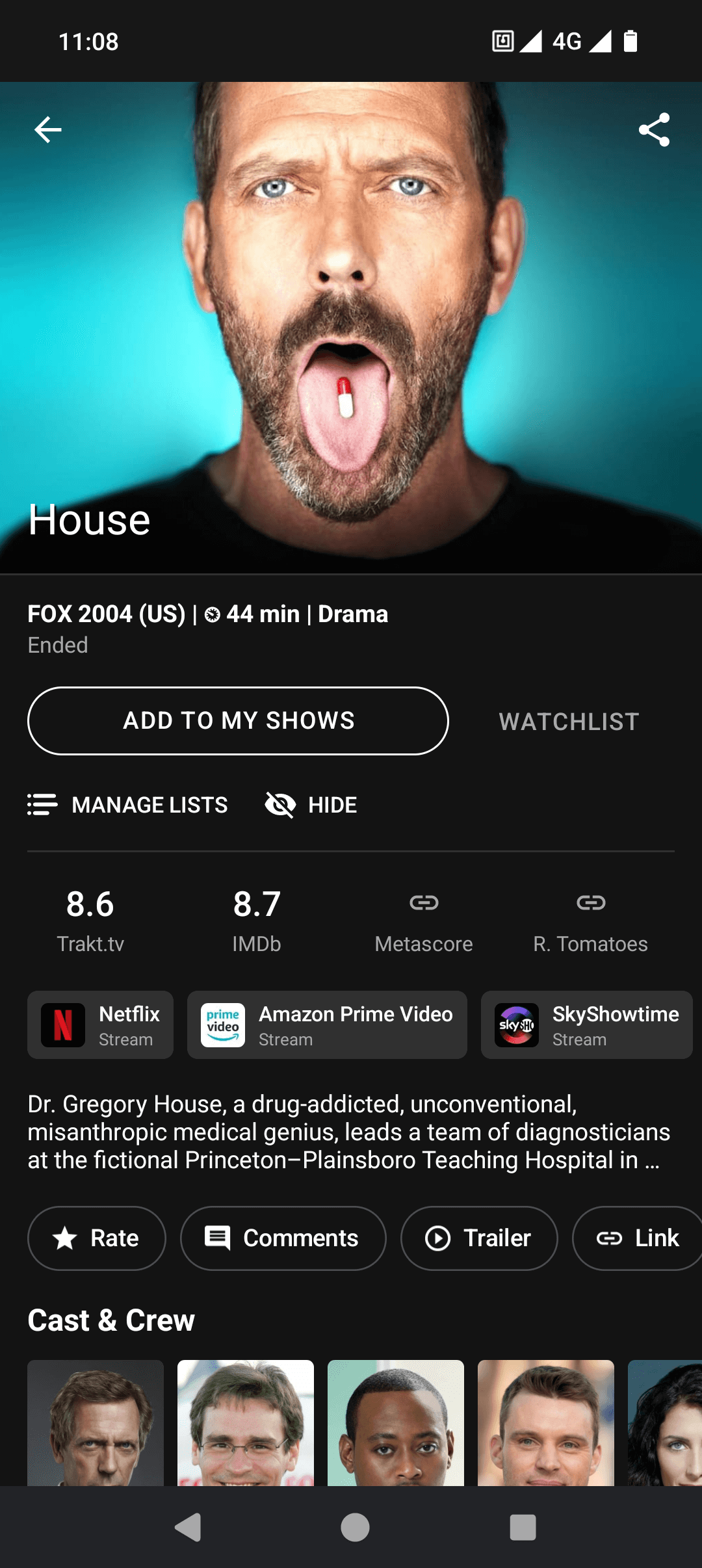Tap the system home button
This screenshot has width=702, height=1568.
355,1527
